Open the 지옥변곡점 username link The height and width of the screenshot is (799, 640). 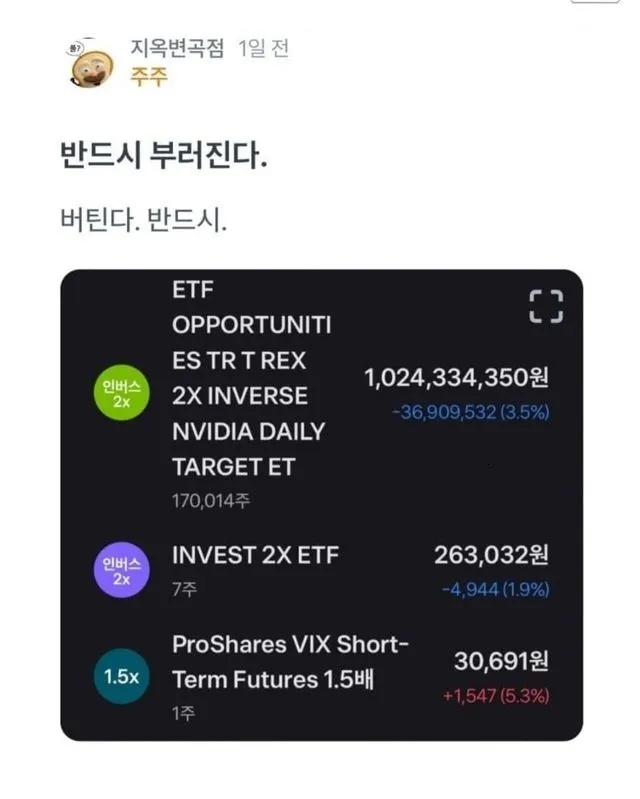(177, 48)
